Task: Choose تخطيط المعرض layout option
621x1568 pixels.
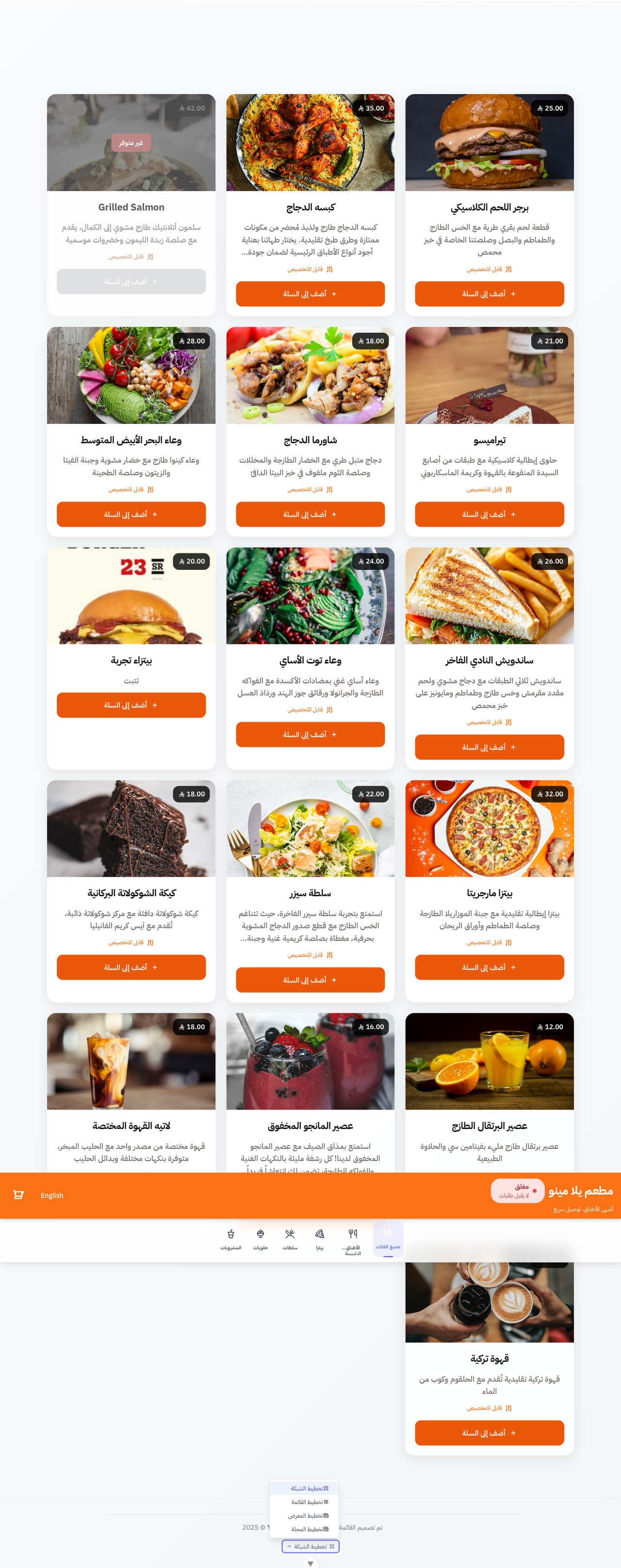Action: (308, 1516)
